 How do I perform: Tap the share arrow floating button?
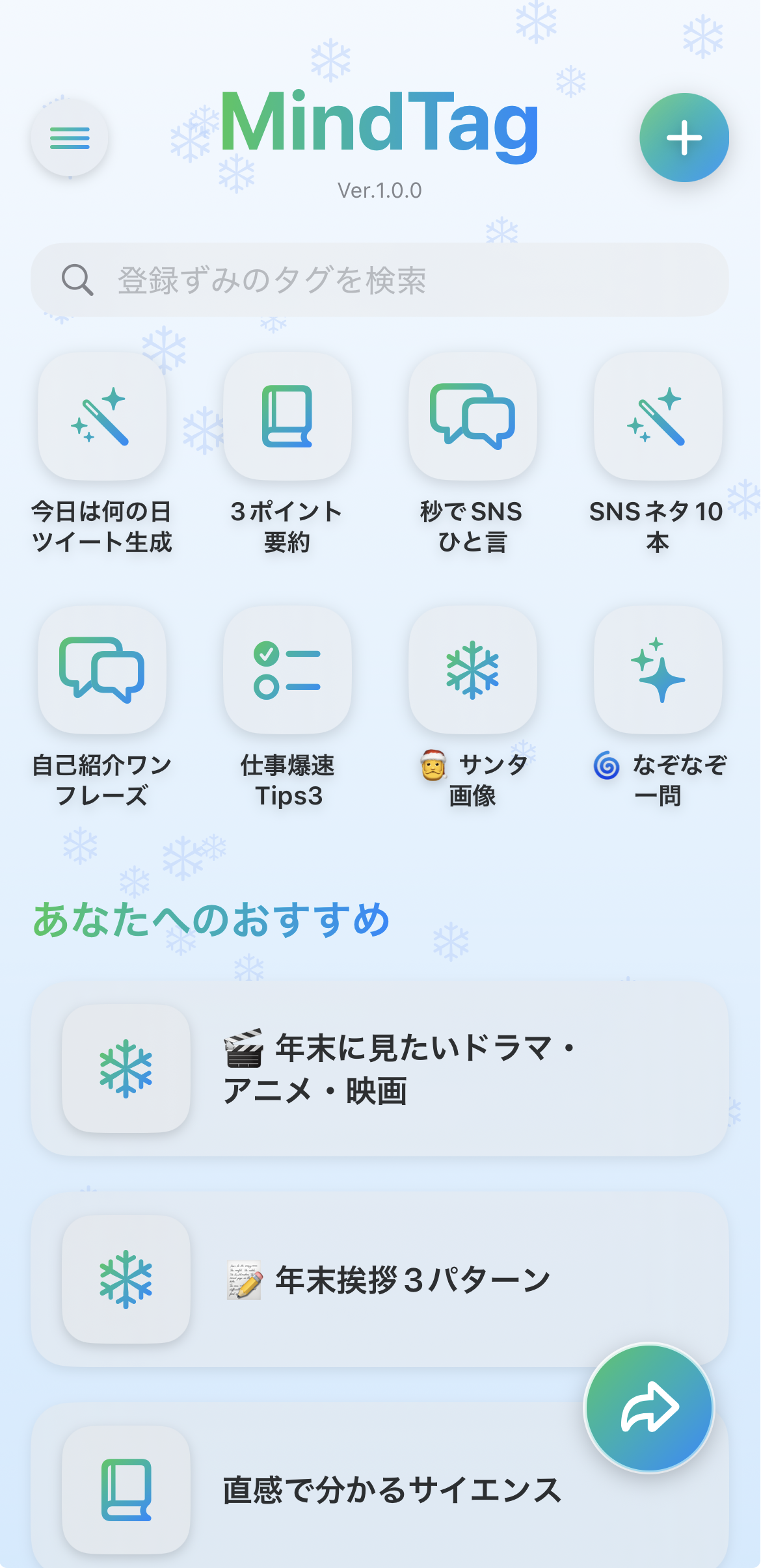pos(649,1407)
